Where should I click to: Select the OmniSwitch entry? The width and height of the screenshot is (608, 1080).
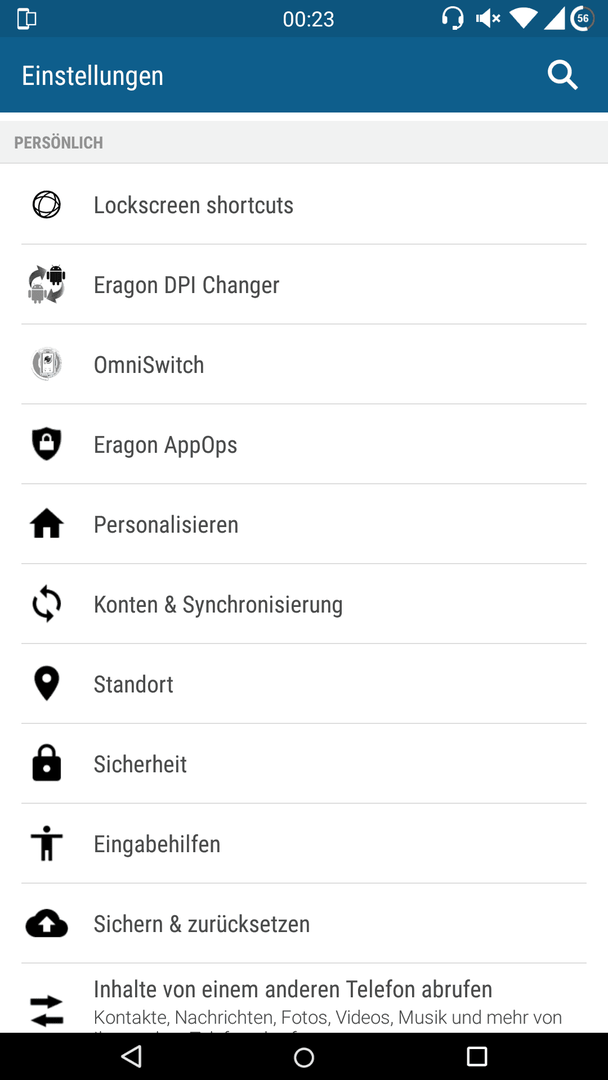tap(304, 364)
